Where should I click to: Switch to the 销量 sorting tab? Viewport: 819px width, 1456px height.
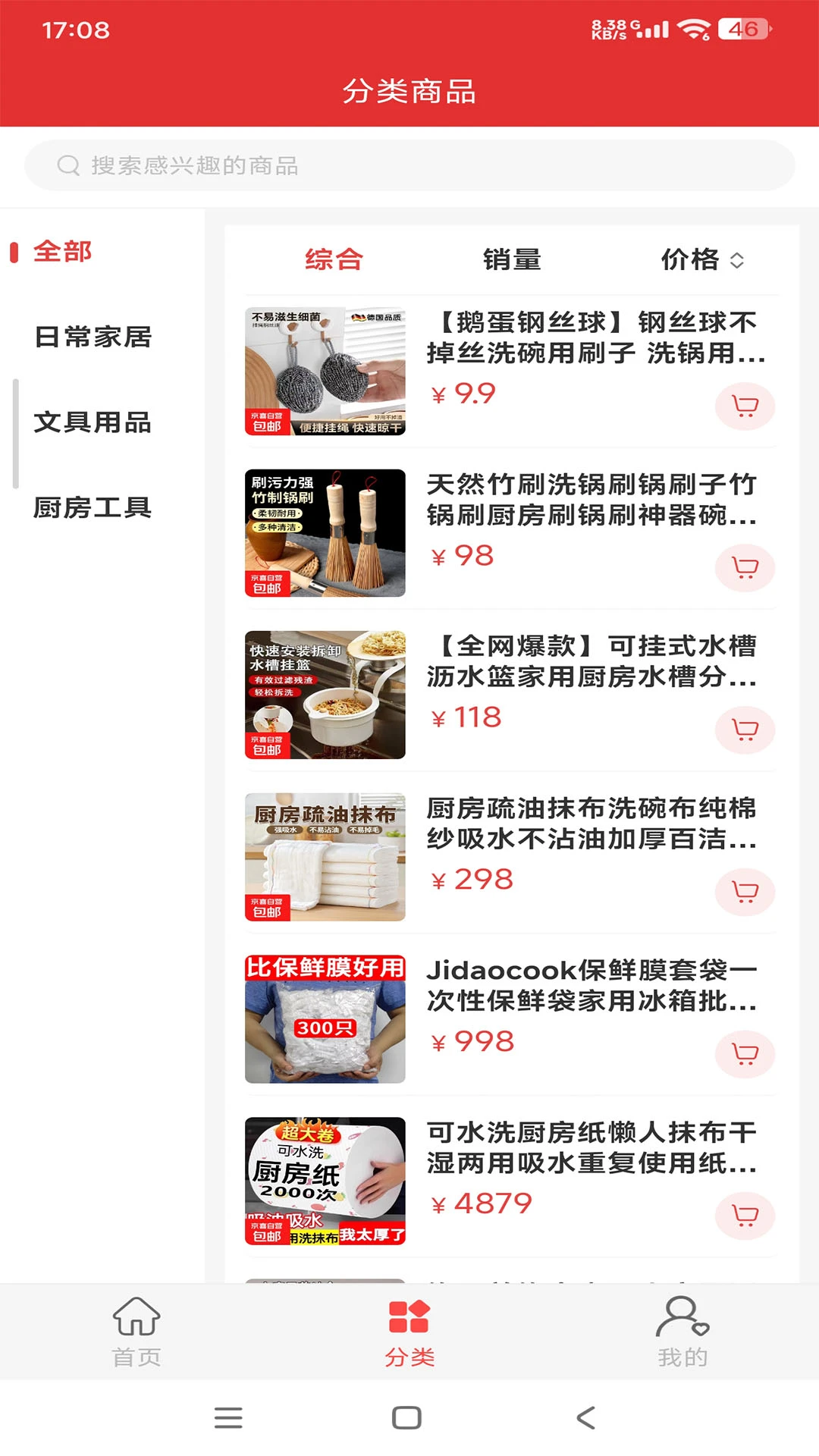[512, 260]
